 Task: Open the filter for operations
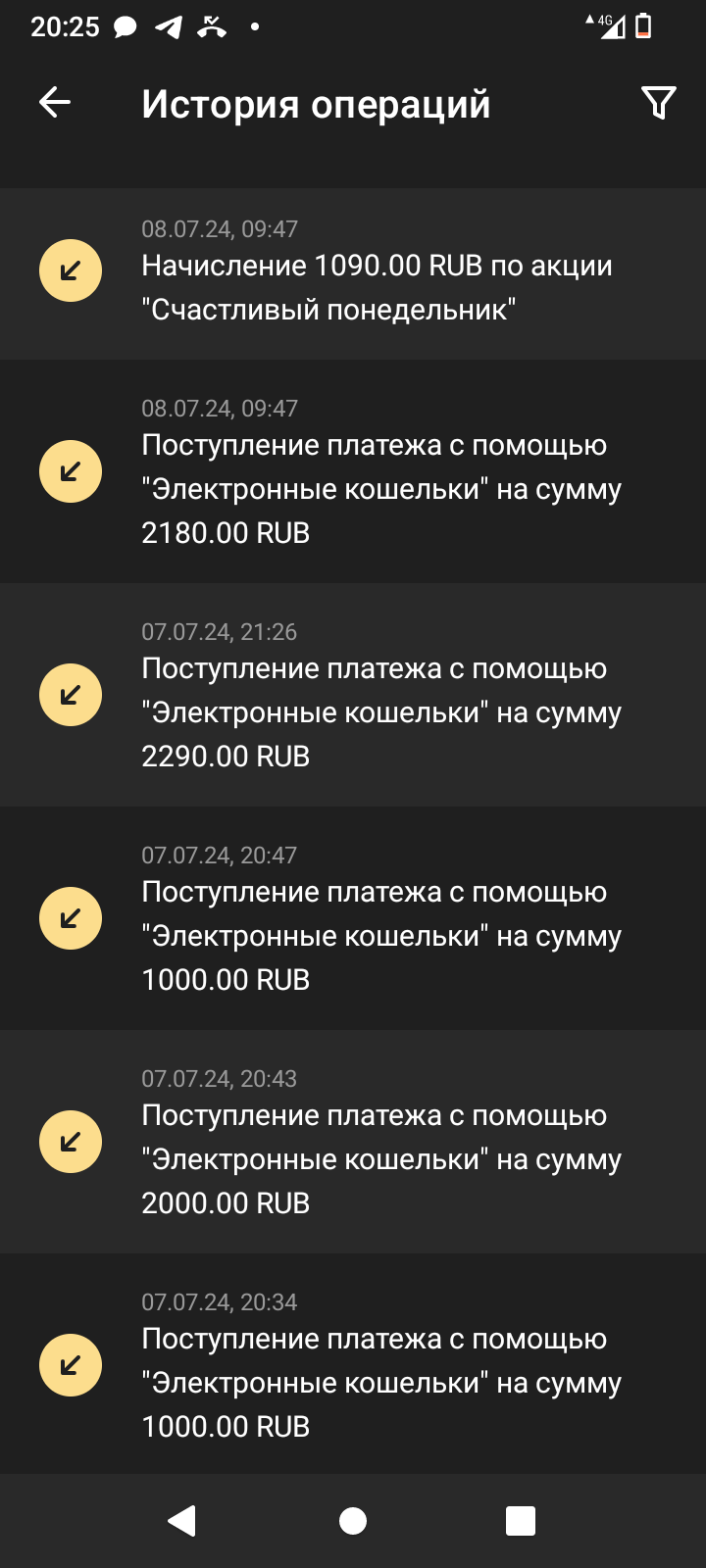point(658,102)
